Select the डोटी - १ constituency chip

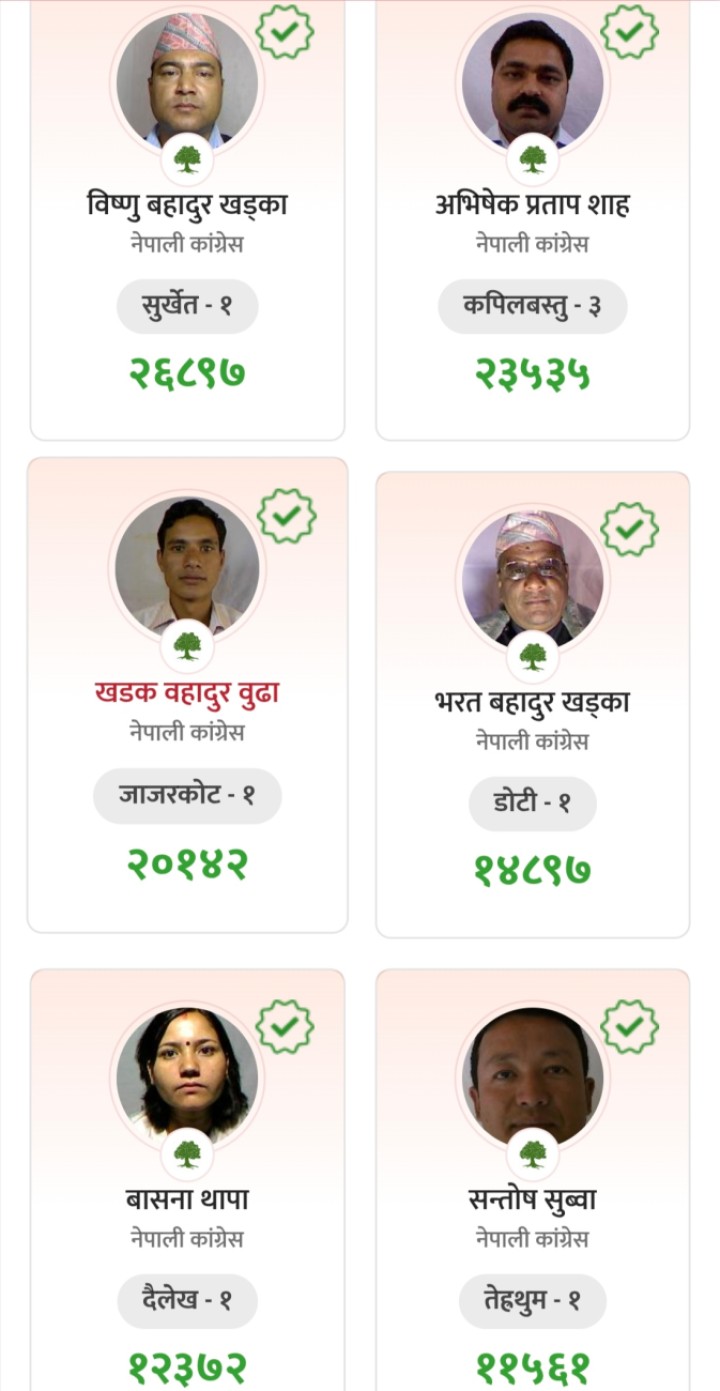pos(532,803)
